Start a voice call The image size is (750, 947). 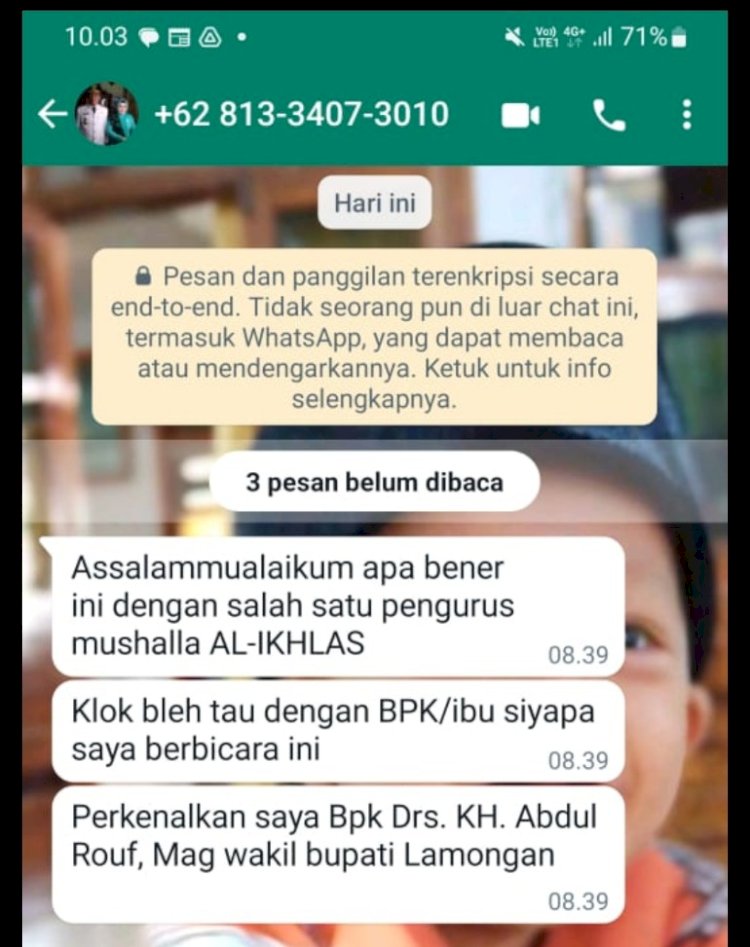click(x=608, y=115)
